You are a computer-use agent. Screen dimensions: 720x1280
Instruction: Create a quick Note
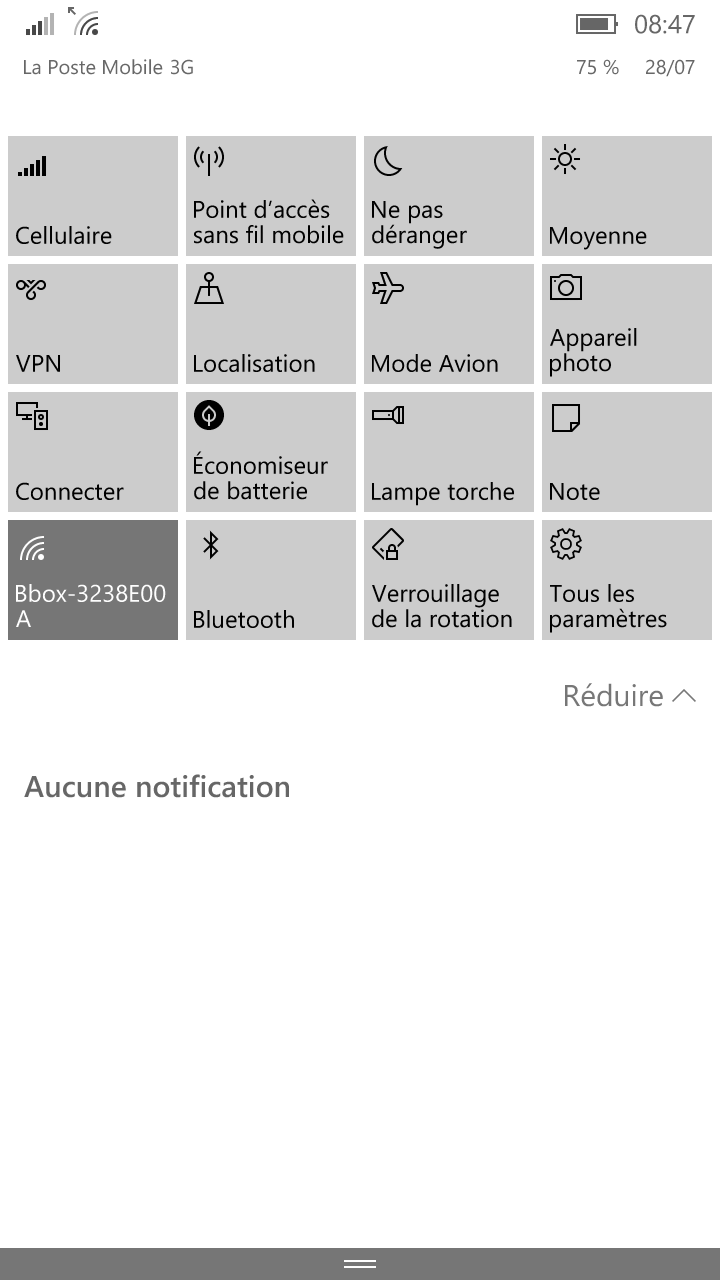pyautogui.click(x=627, y=452)
